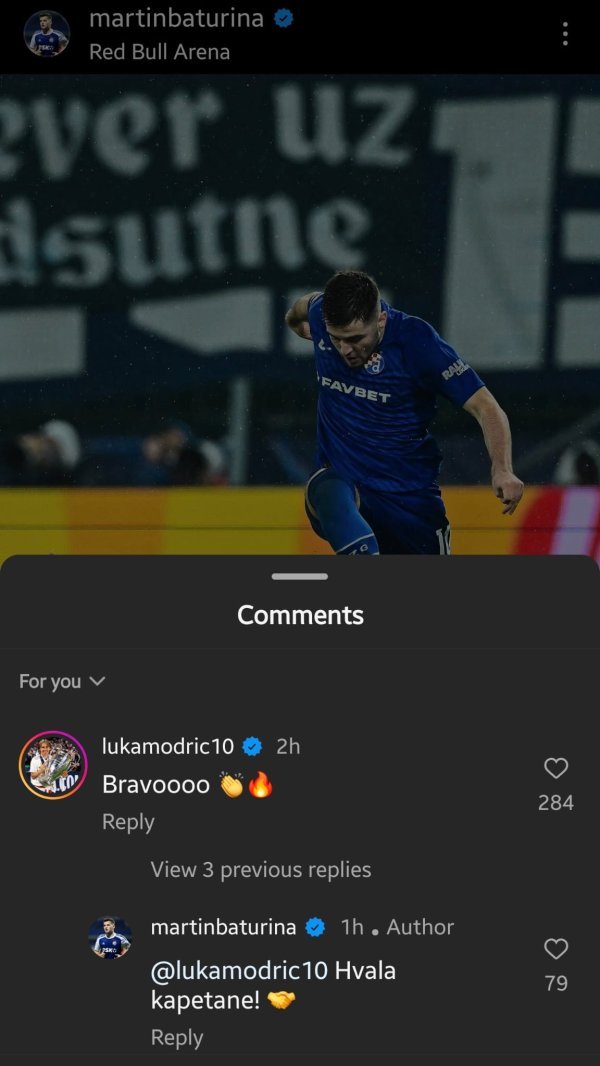Open lukamodric10's profile avatar
The image size is (600, 1066).
coord(52,765)
